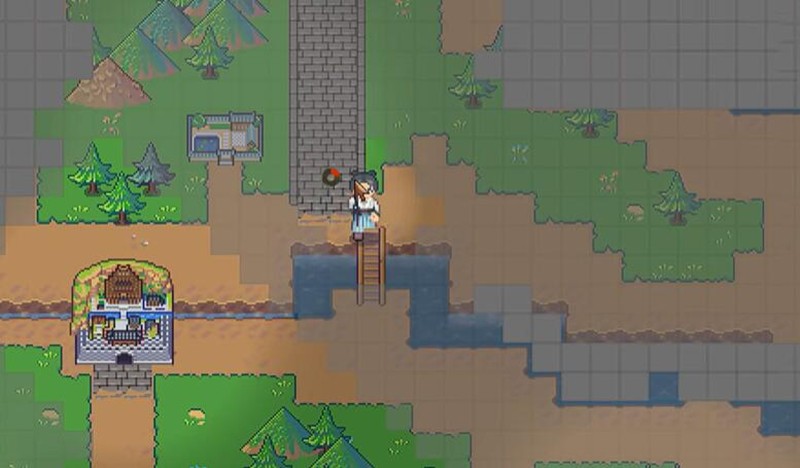This screenshot has width=800, height=468.
Task: Visit the small courtyard house near the stone road
Action: click(225, 136)
